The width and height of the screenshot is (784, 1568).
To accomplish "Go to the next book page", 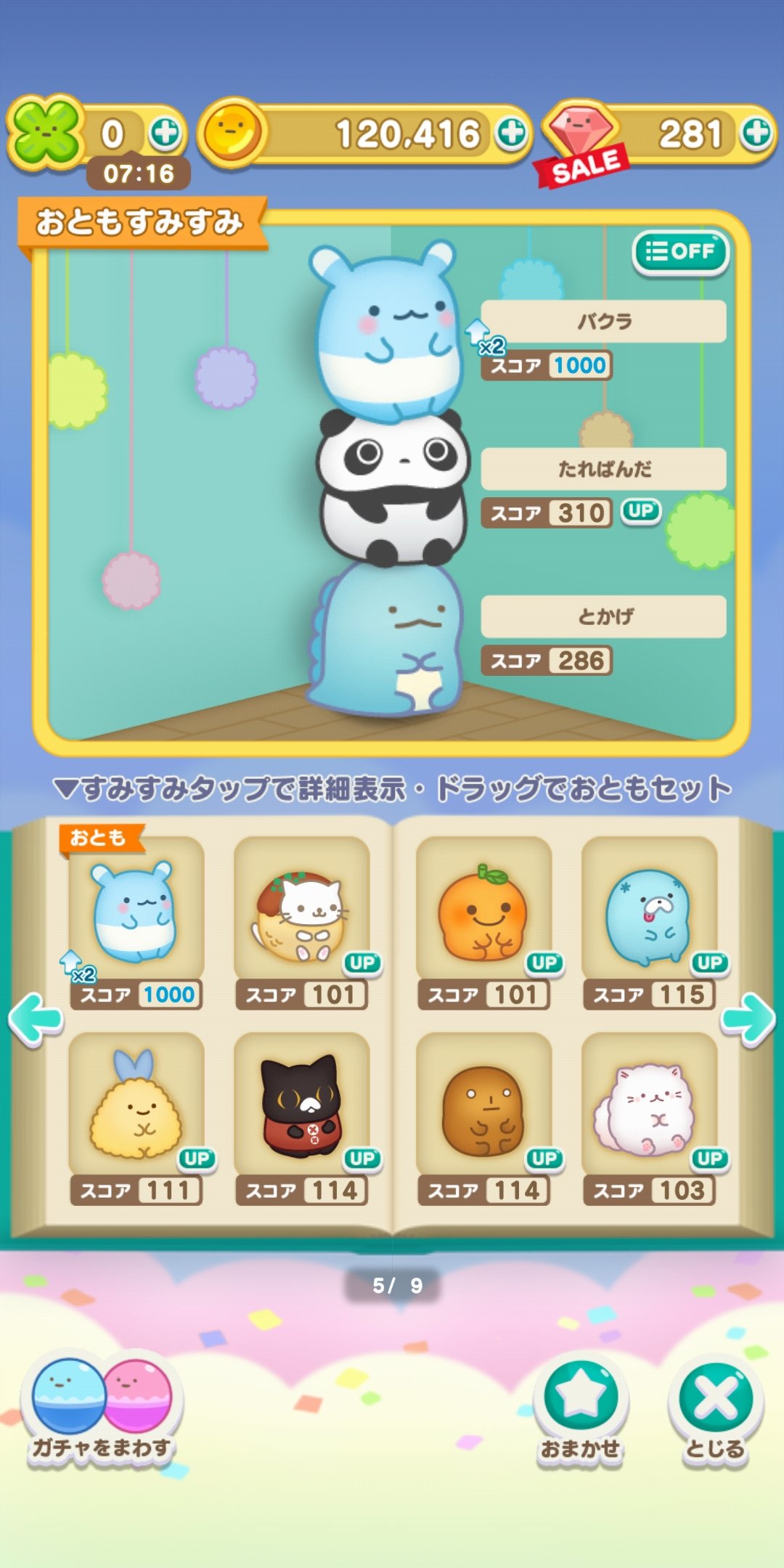I will click(748, 1020).
